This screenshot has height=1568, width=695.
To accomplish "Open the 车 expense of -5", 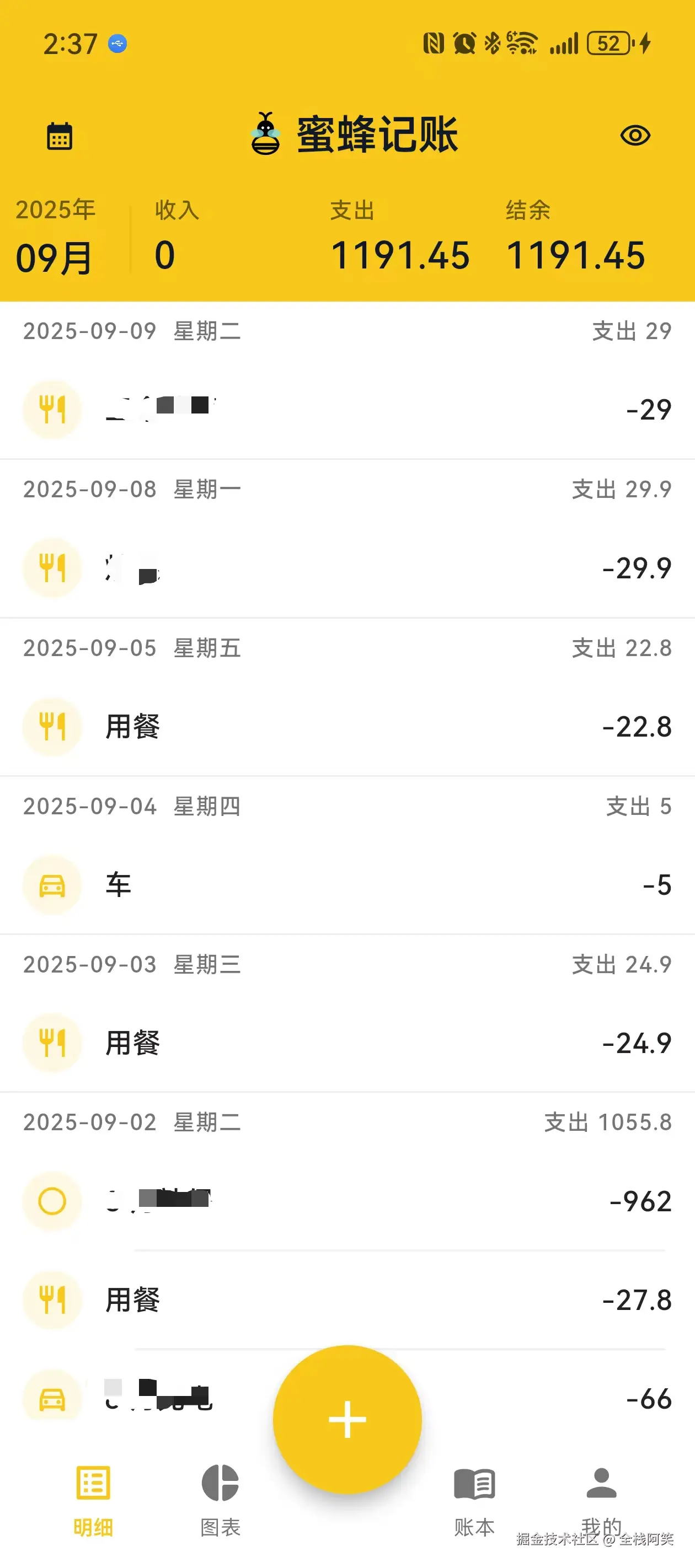I will (347, 884).
